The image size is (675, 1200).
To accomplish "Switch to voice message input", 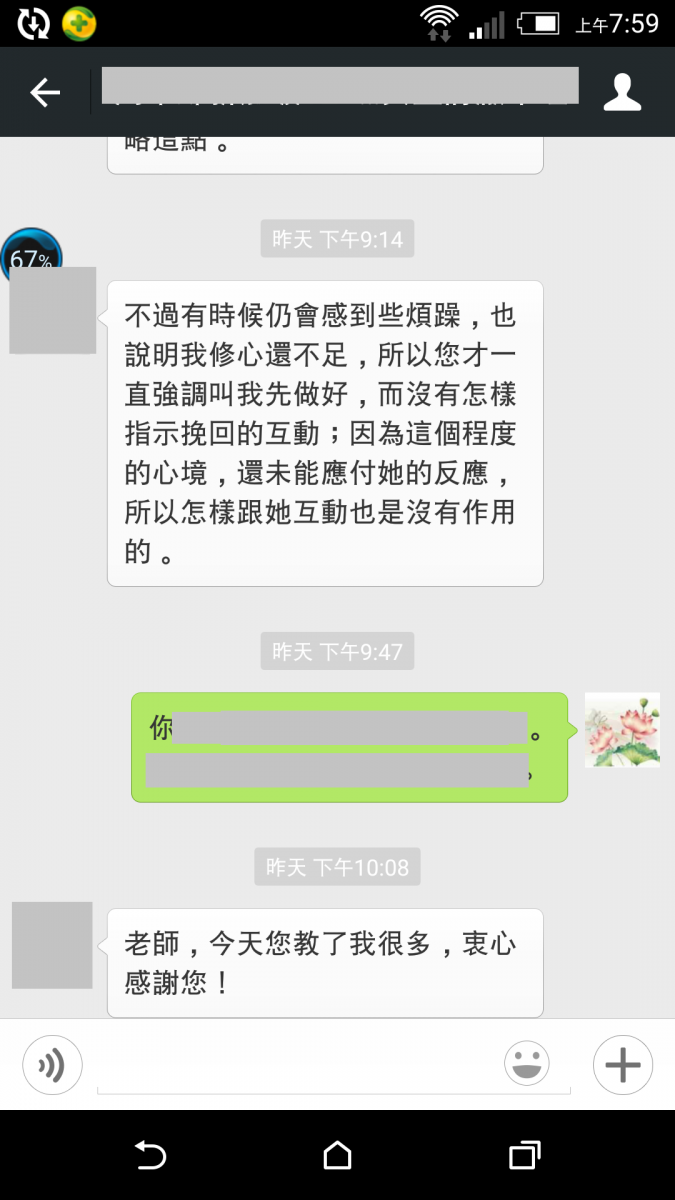I will coord(52,1065).
